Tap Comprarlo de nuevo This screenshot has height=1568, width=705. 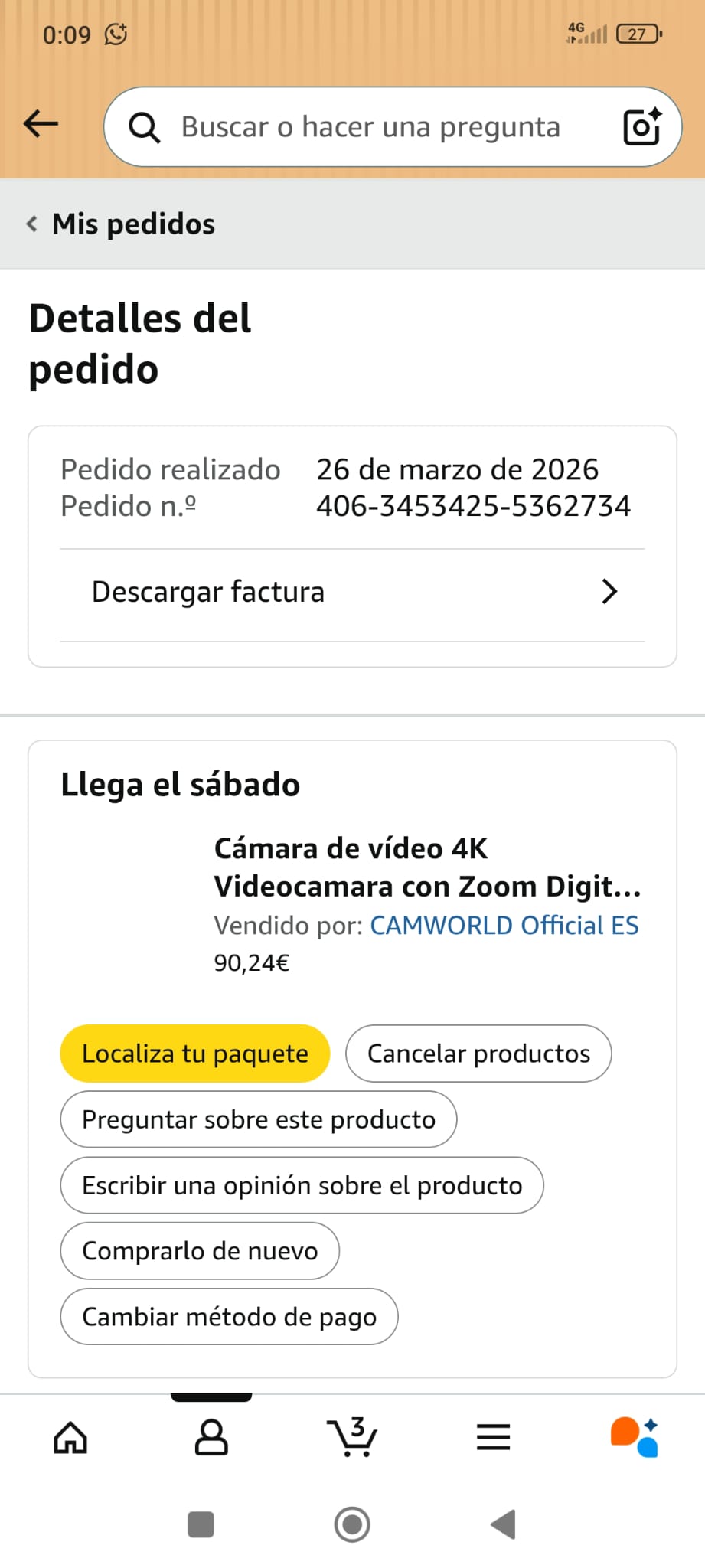point(200,1251)
